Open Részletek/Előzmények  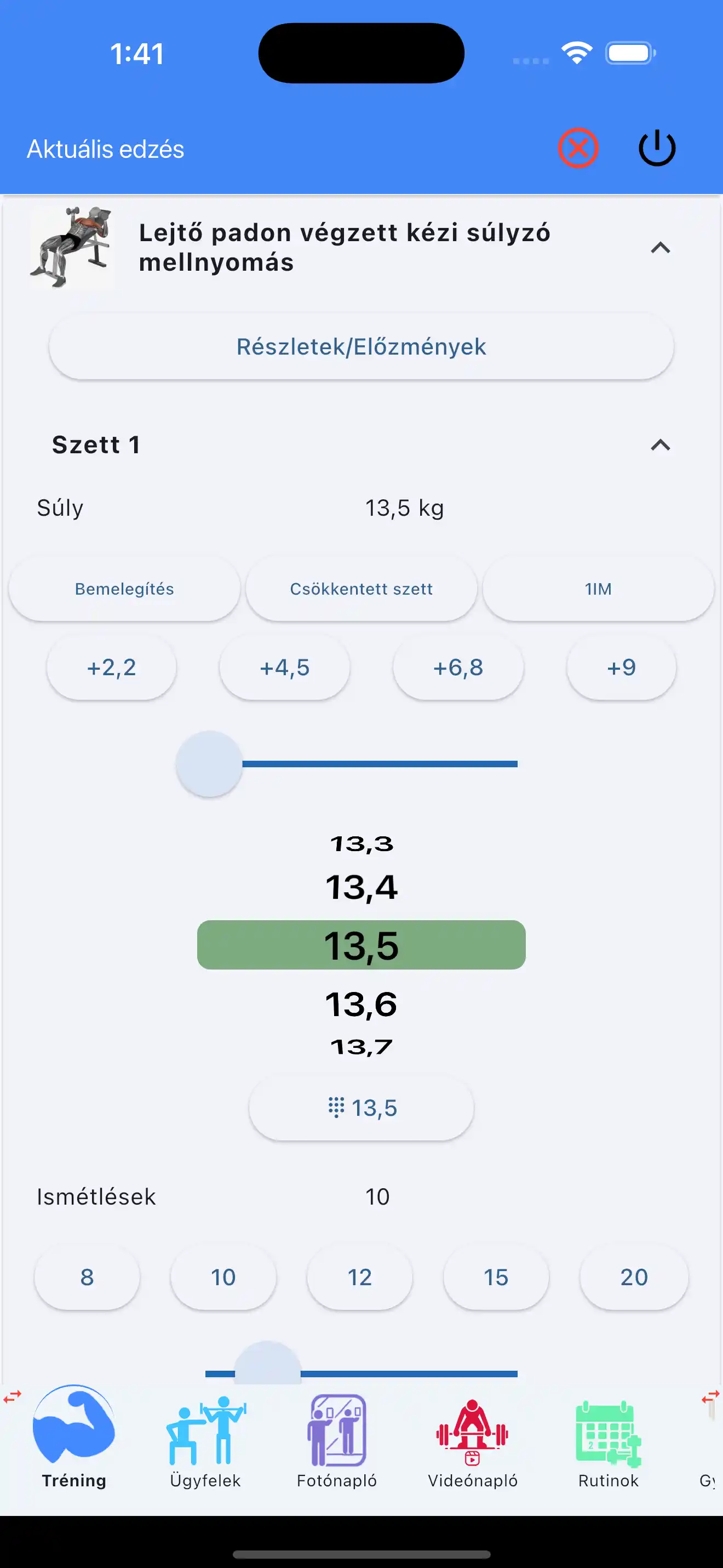[x=361, y=346]
